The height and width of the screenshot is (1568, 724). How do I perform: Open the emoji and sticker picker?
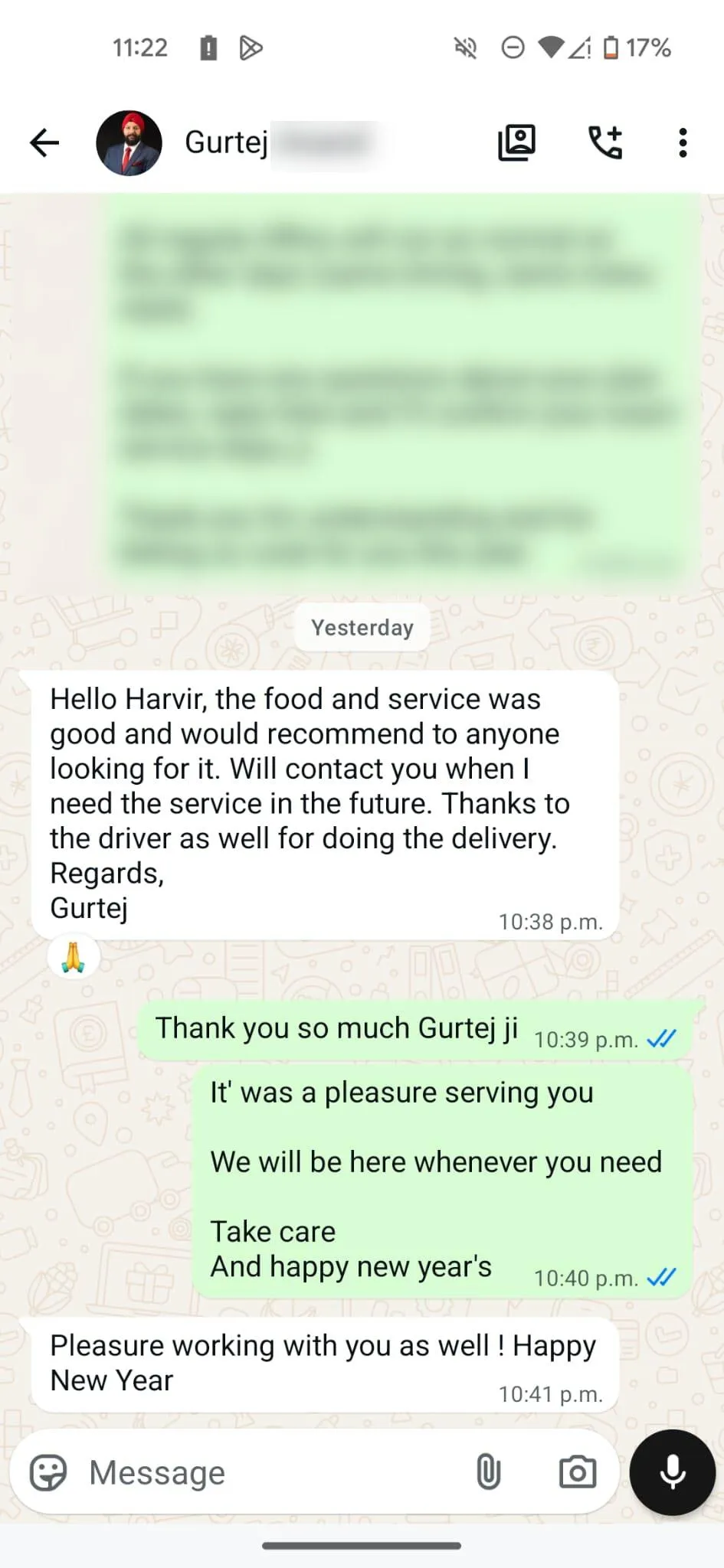point(48,1472)
